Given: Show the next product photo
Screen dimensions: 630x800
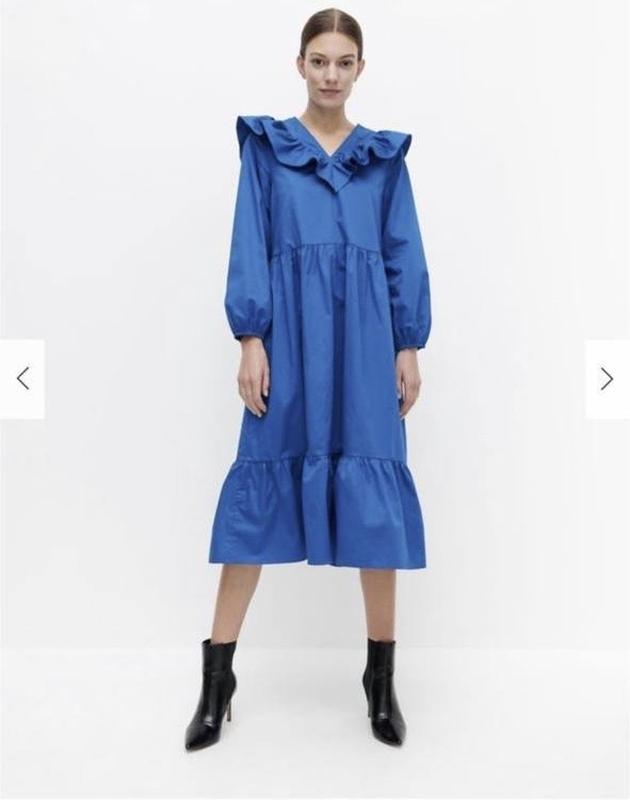Looking at the screenshot, I should click(606, 378).
